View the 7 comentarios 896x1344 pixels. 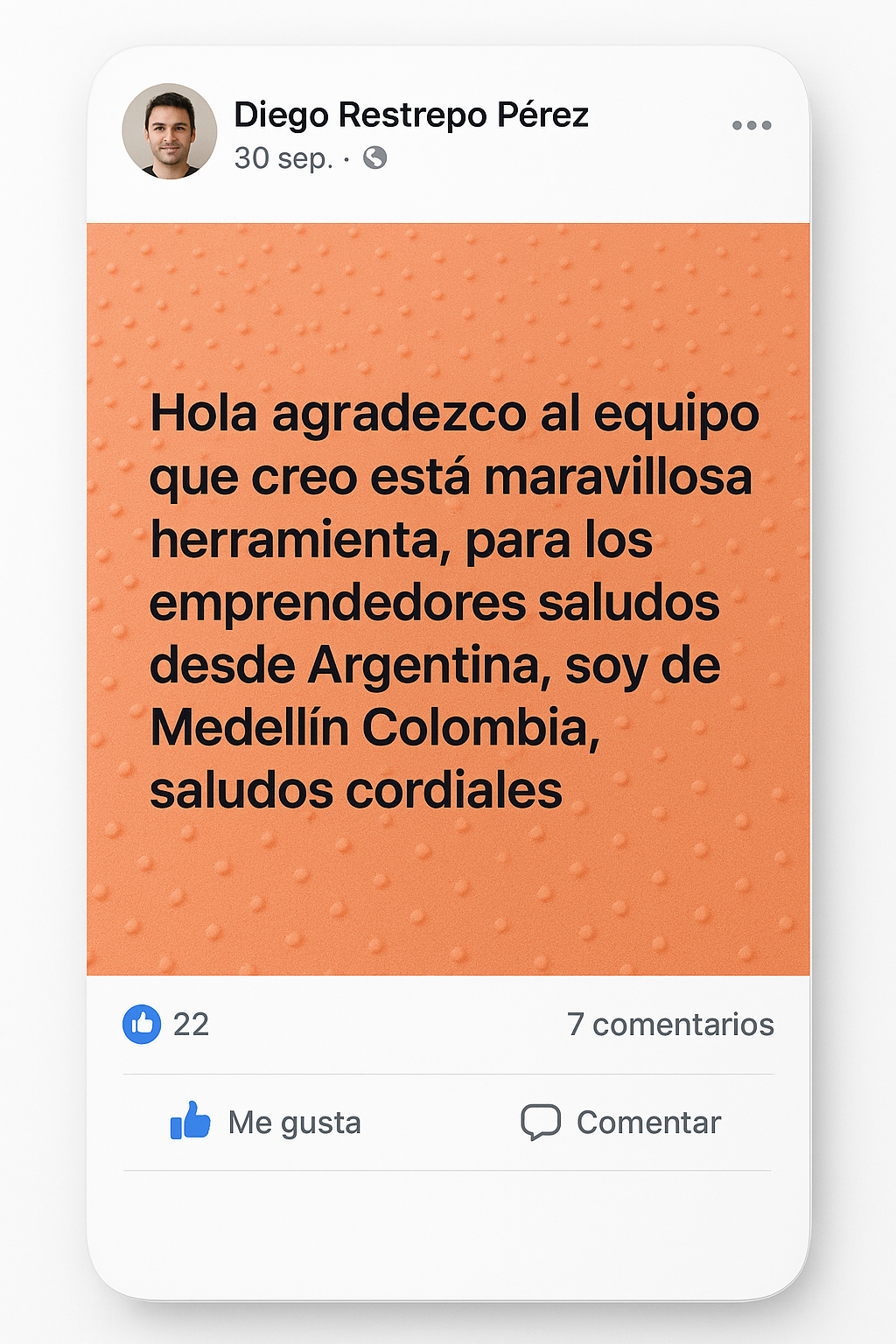point(669,1024)
